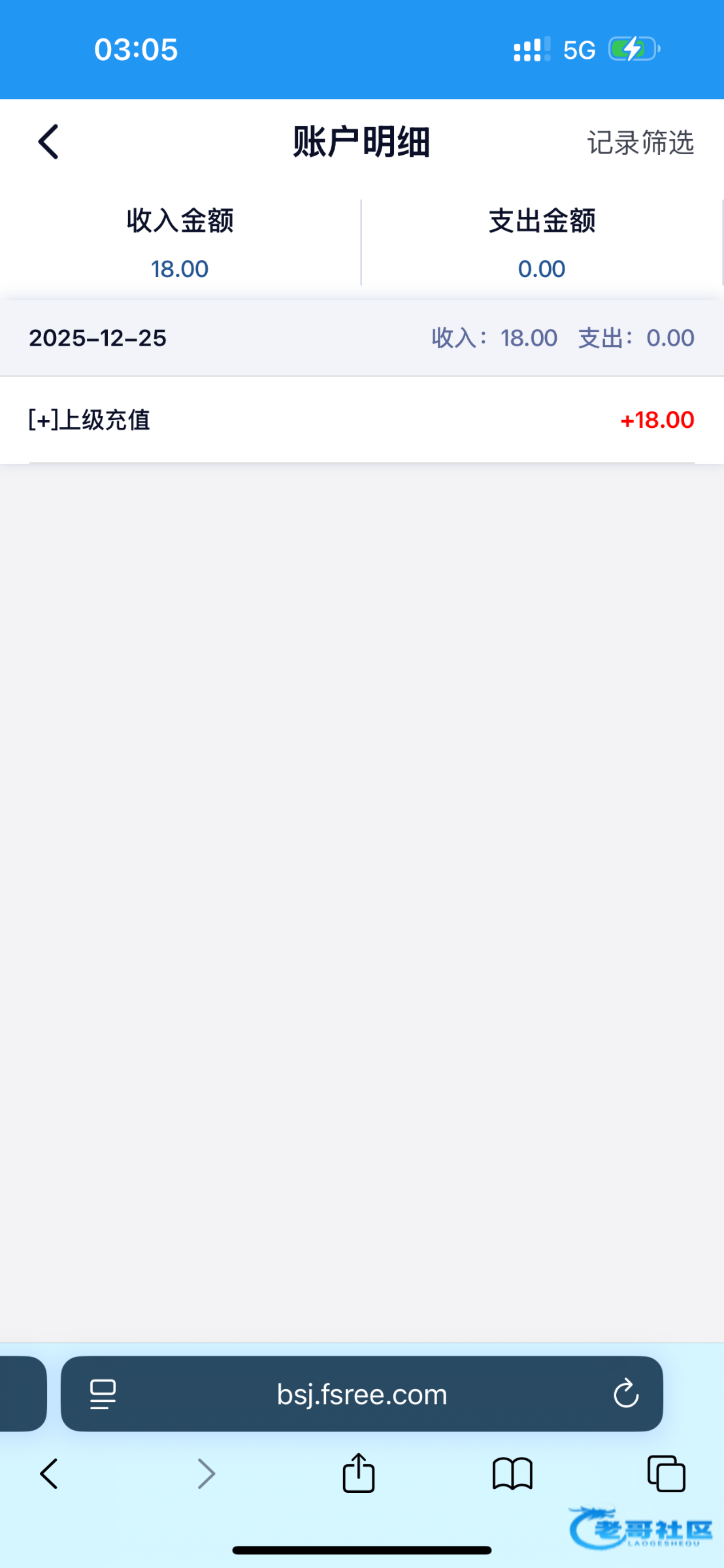Open the browser bookmarks
This screenshot has width=724, height=1568.
(x=512, y=1474)
